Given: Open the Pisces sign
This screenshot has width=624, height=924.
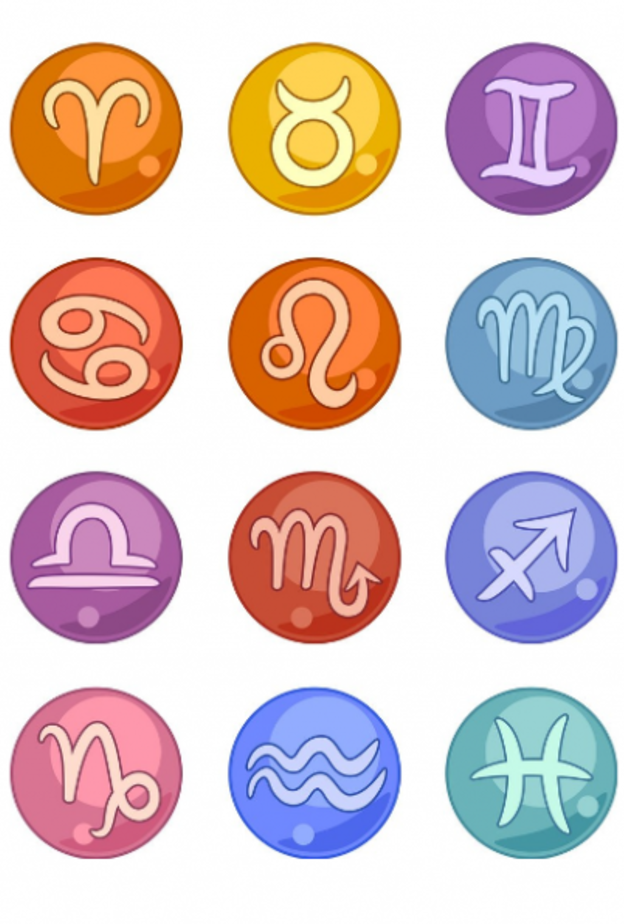Looking at the screenshot, I should click(x=531, y=773).
